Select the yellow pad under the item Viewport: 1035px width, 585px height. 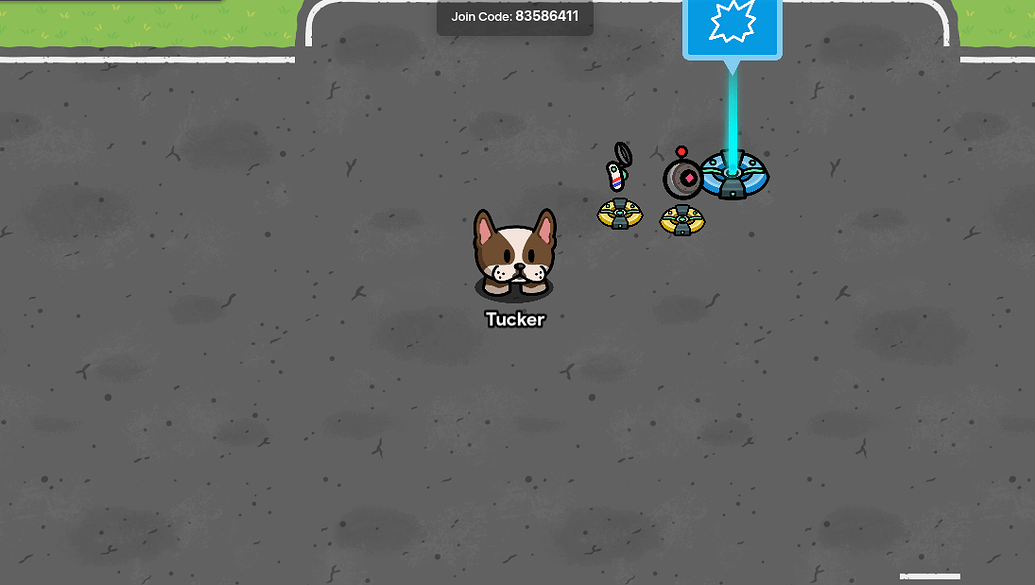tap(619, 214)
